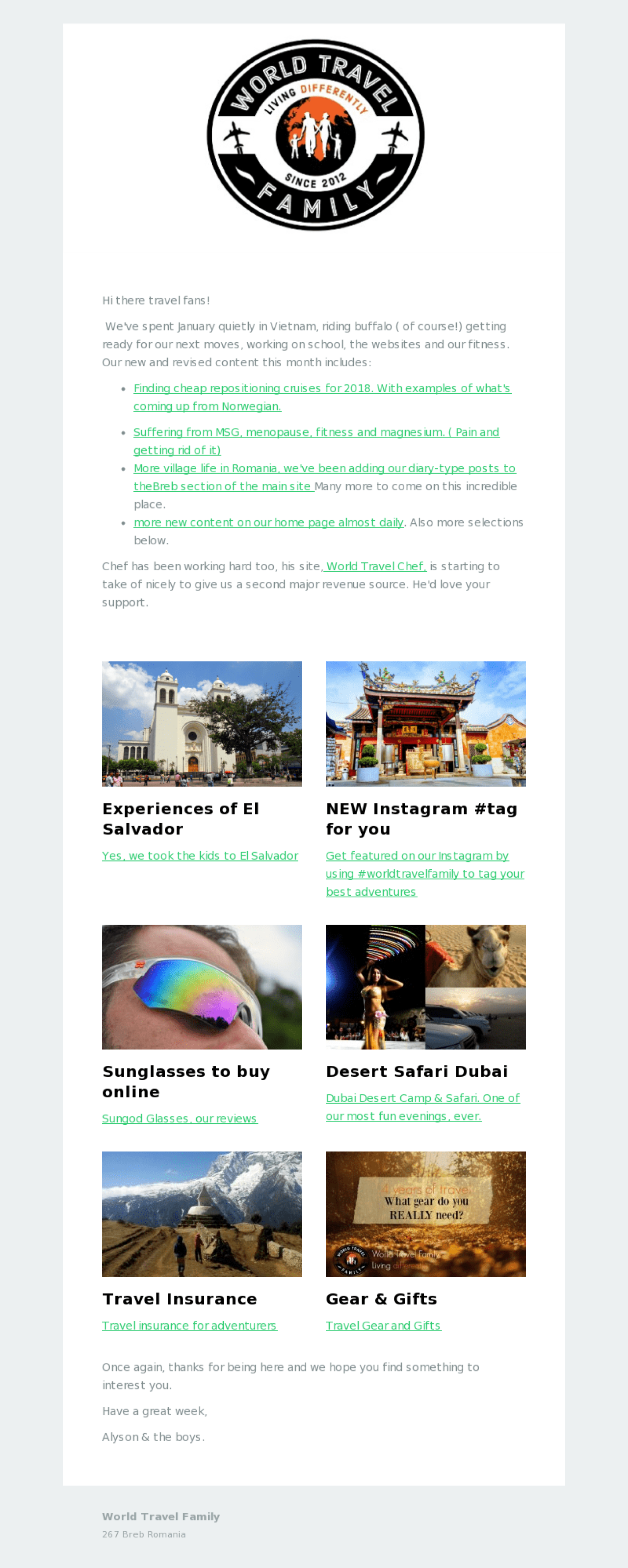Visit the new home page content link
Image resolution: width=628 pixels, height=1568 pixels.
[x=268, y=522]
